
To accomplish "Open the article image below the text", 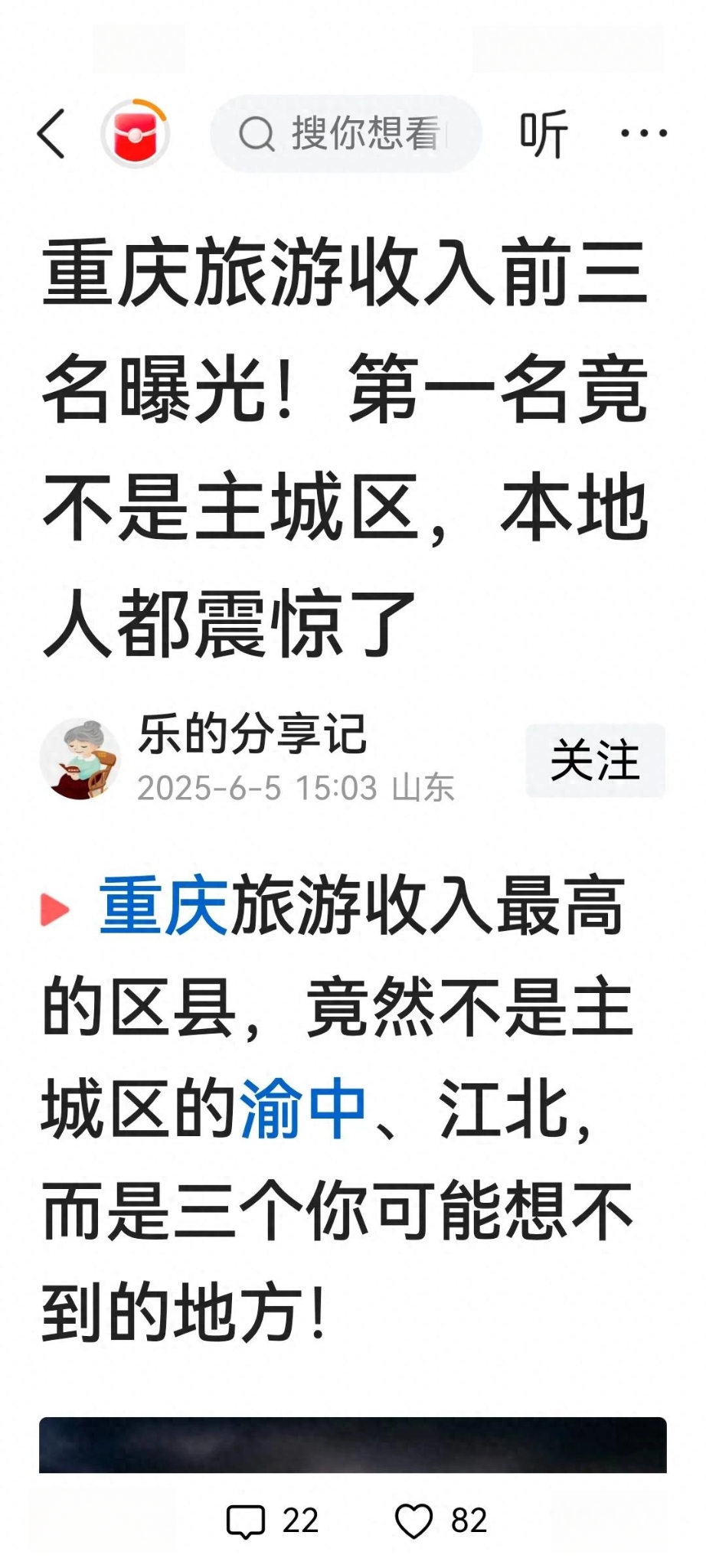I will [x=352, y=1444].
